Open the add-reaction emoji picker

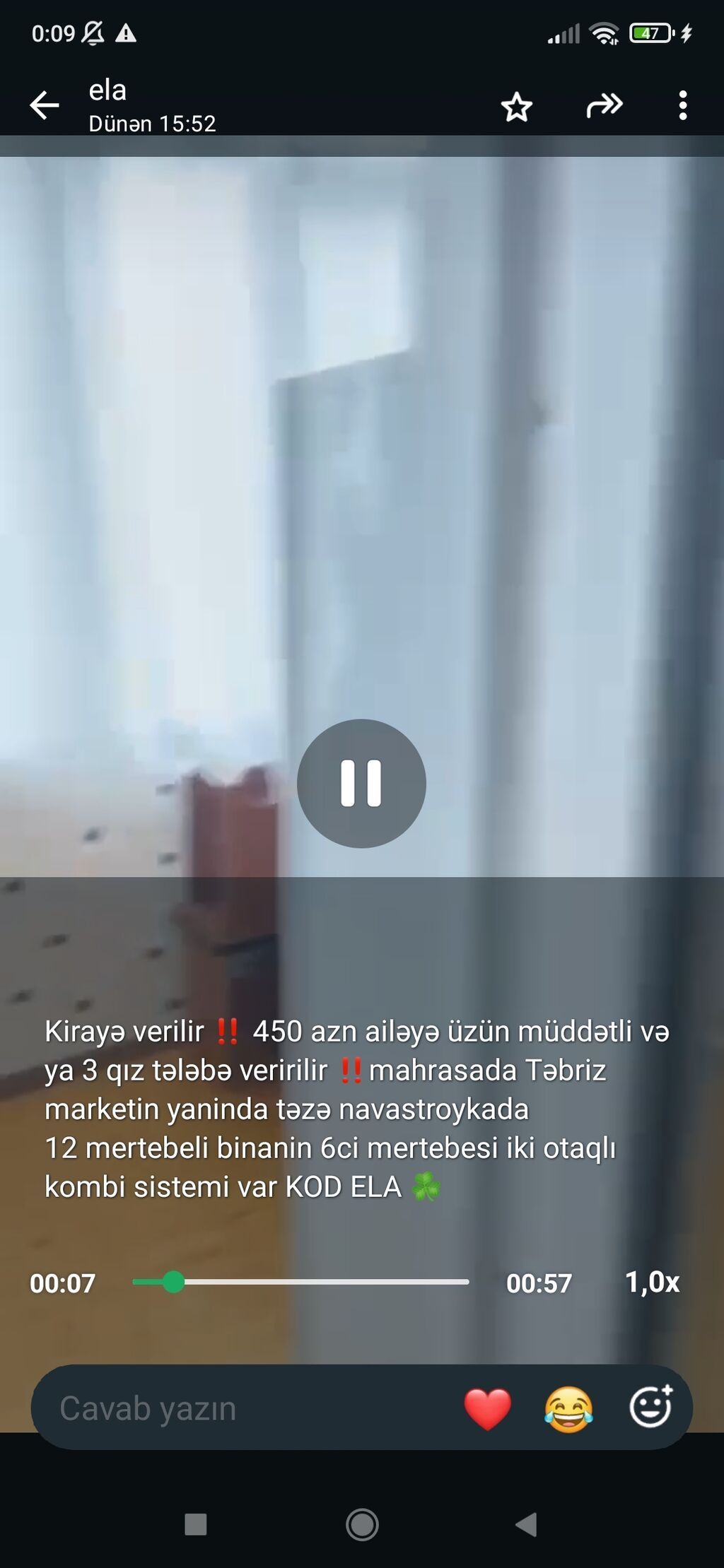[650, 1406]
